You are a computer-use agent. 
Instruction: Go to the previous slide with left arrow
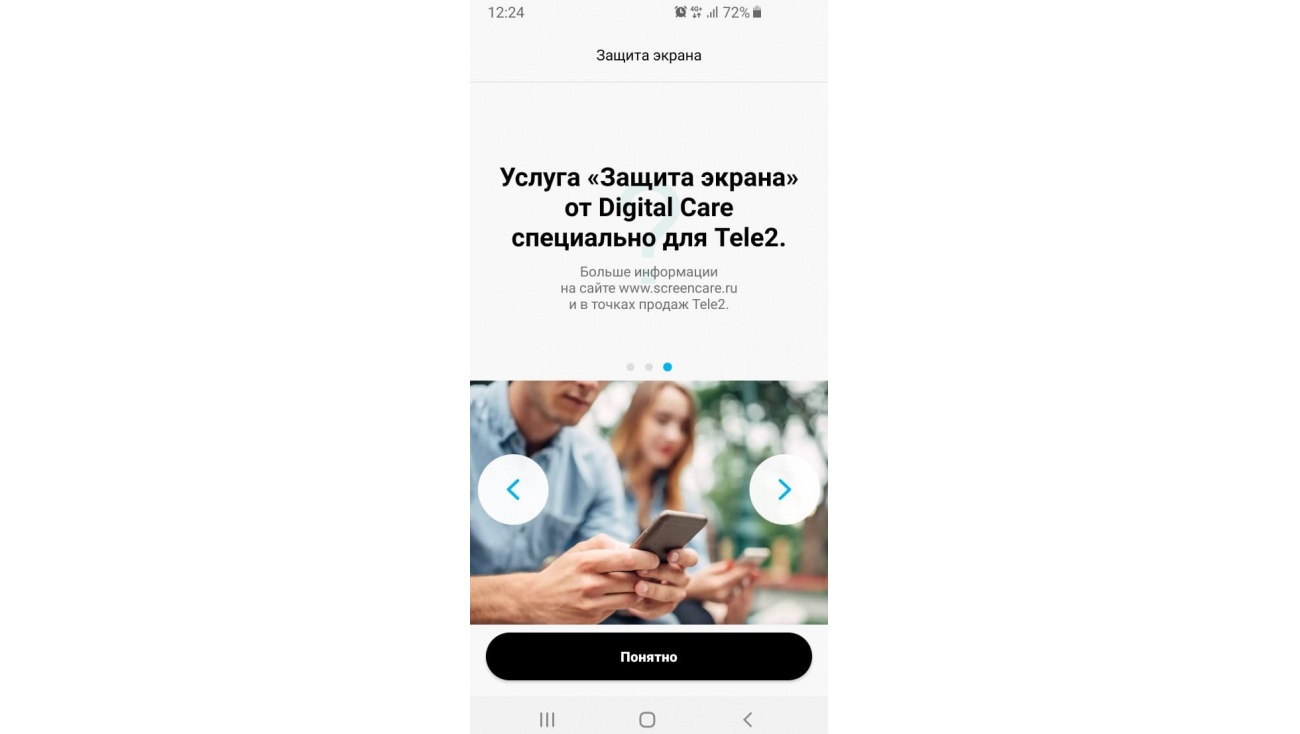[x=513, y=490]
